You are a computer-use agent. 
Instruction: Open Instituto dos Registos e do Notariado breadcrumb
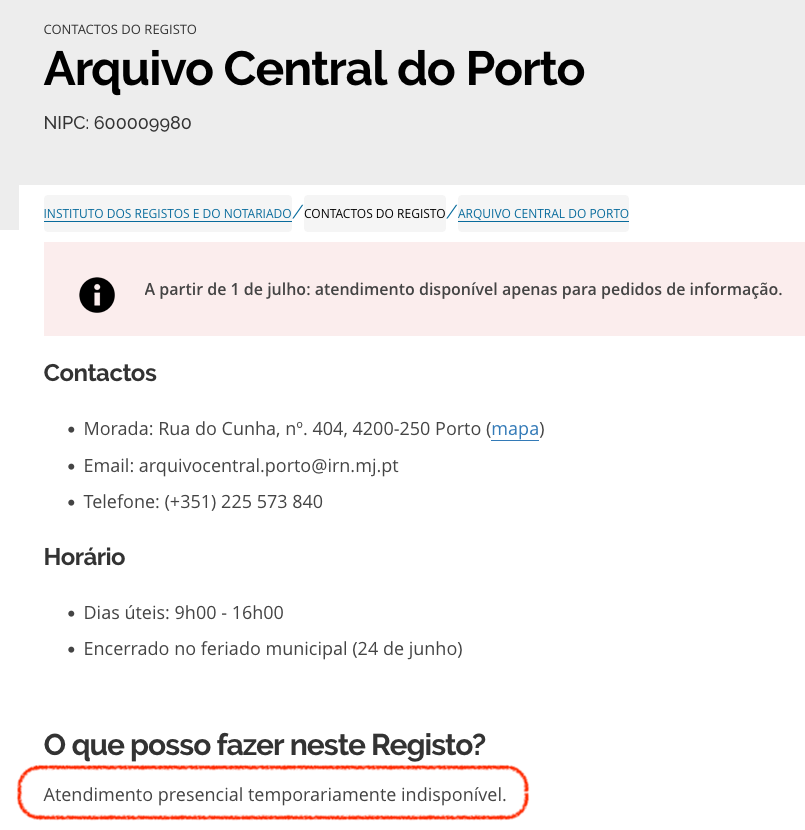click(x=167, y=213)
